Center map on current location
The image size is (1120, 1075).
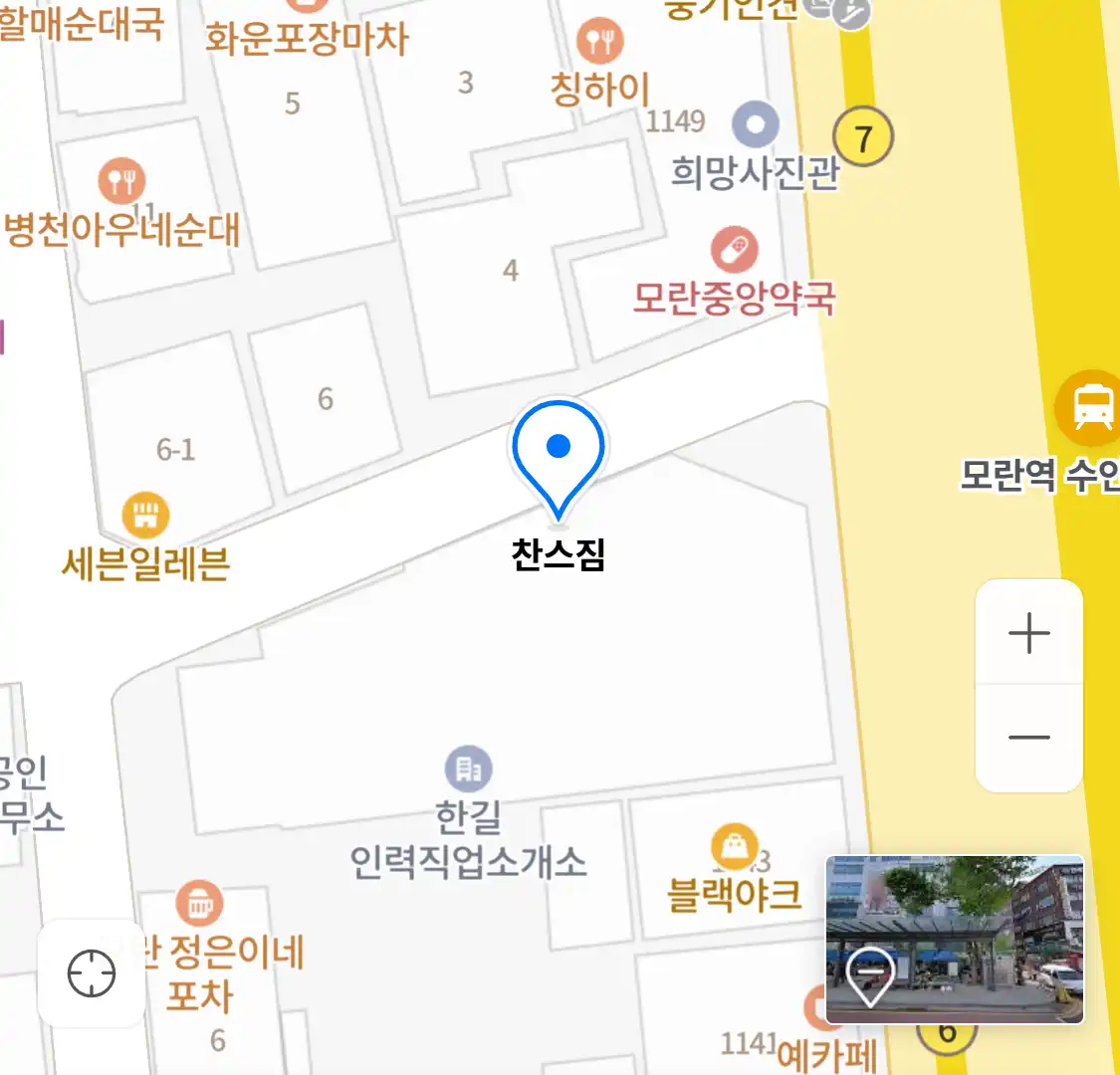[92, 973]
